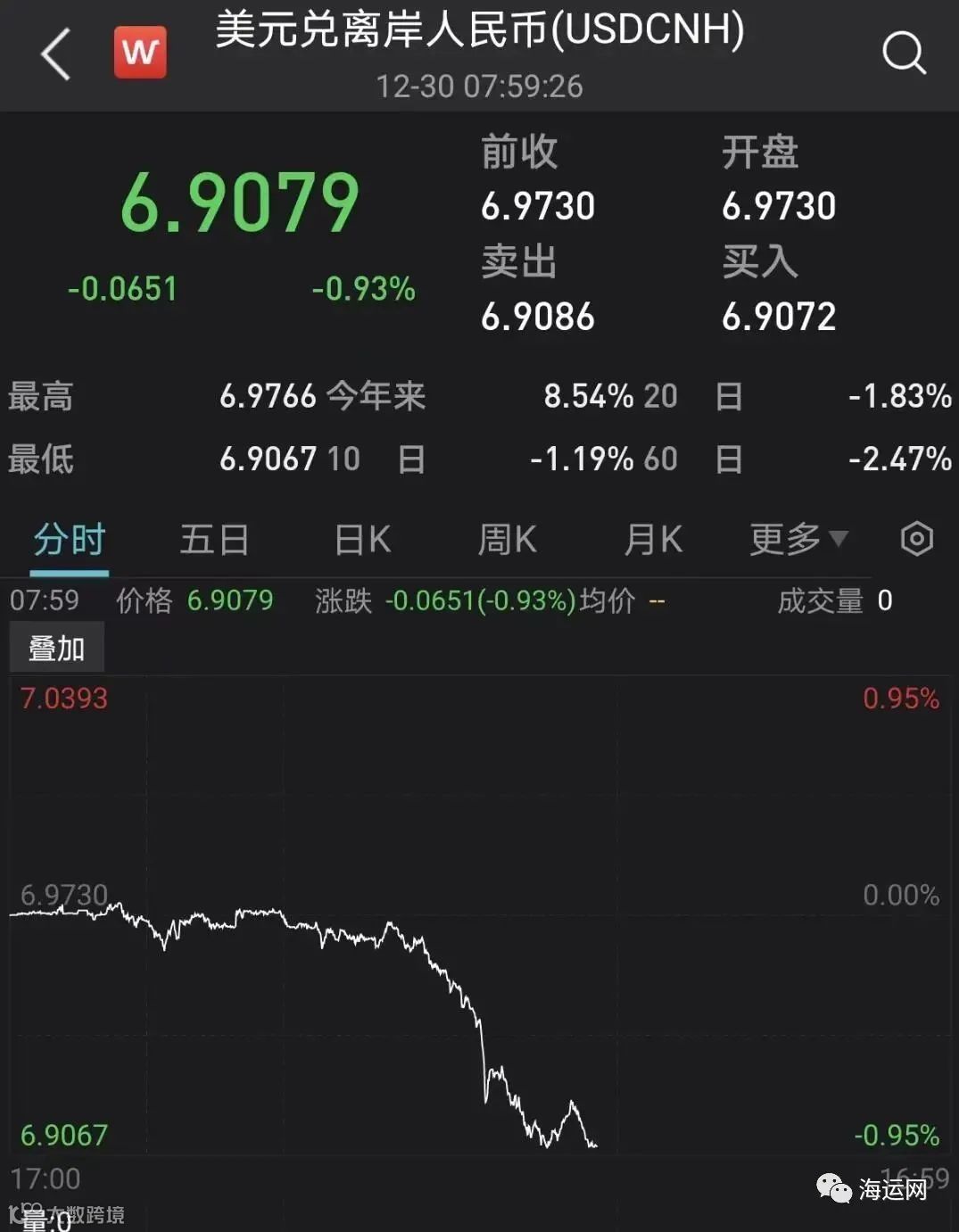959x1232 pixels.
Task: Open the 叠加 overlay selector
Action: 56,647
